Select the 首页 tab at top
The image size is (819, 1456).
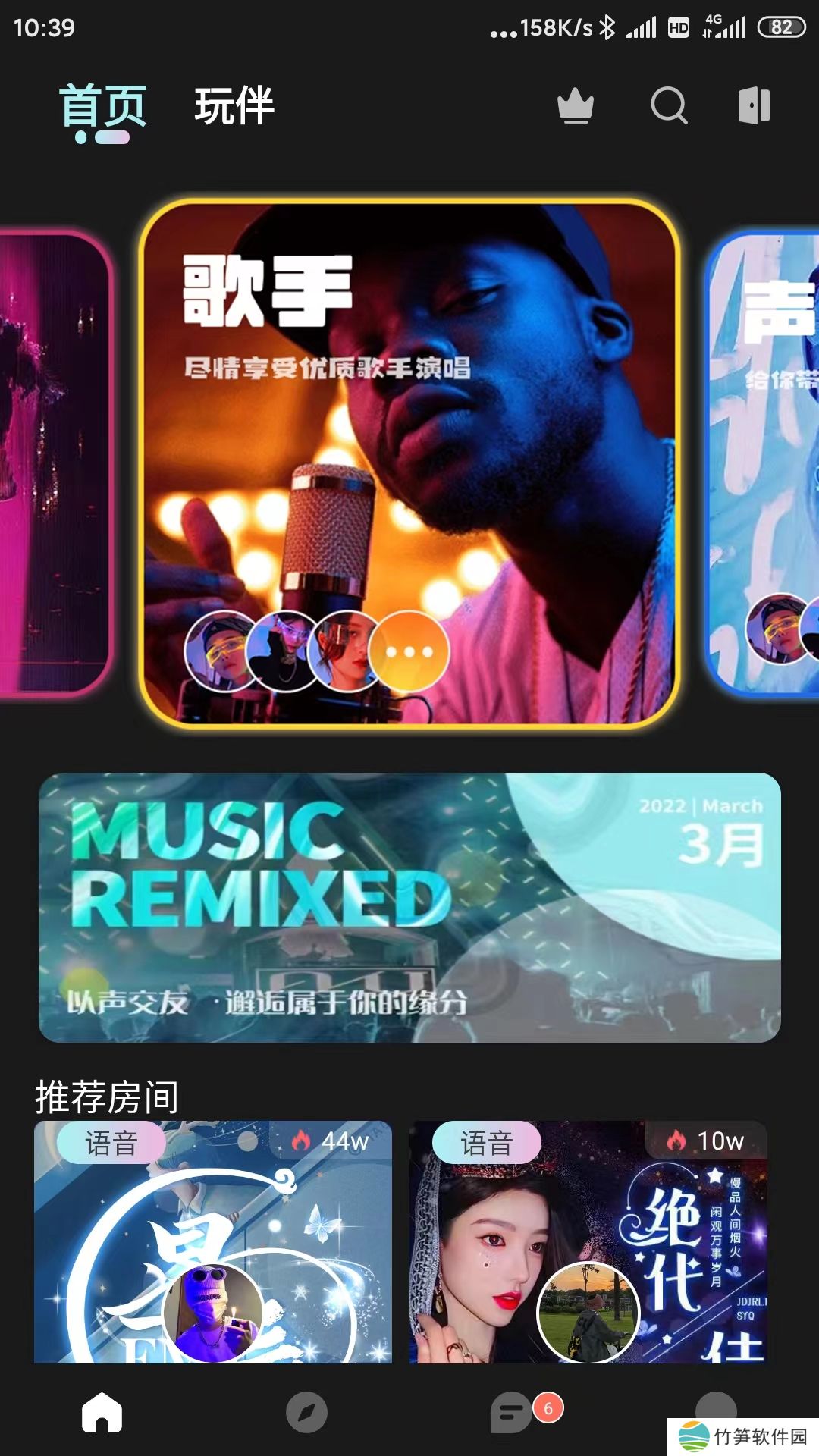102,106
